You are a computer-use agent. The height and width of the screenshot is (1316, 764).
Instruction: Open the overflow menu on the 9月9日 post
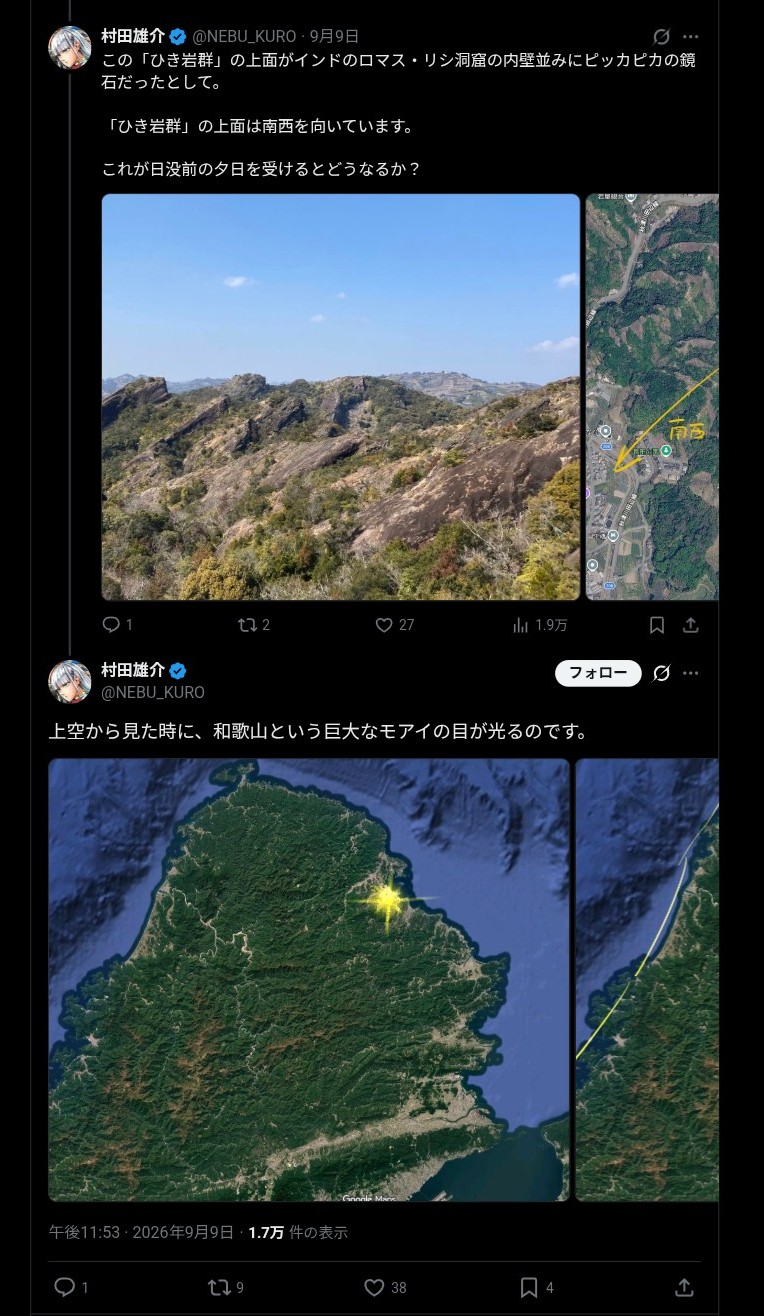click(690, 36)
